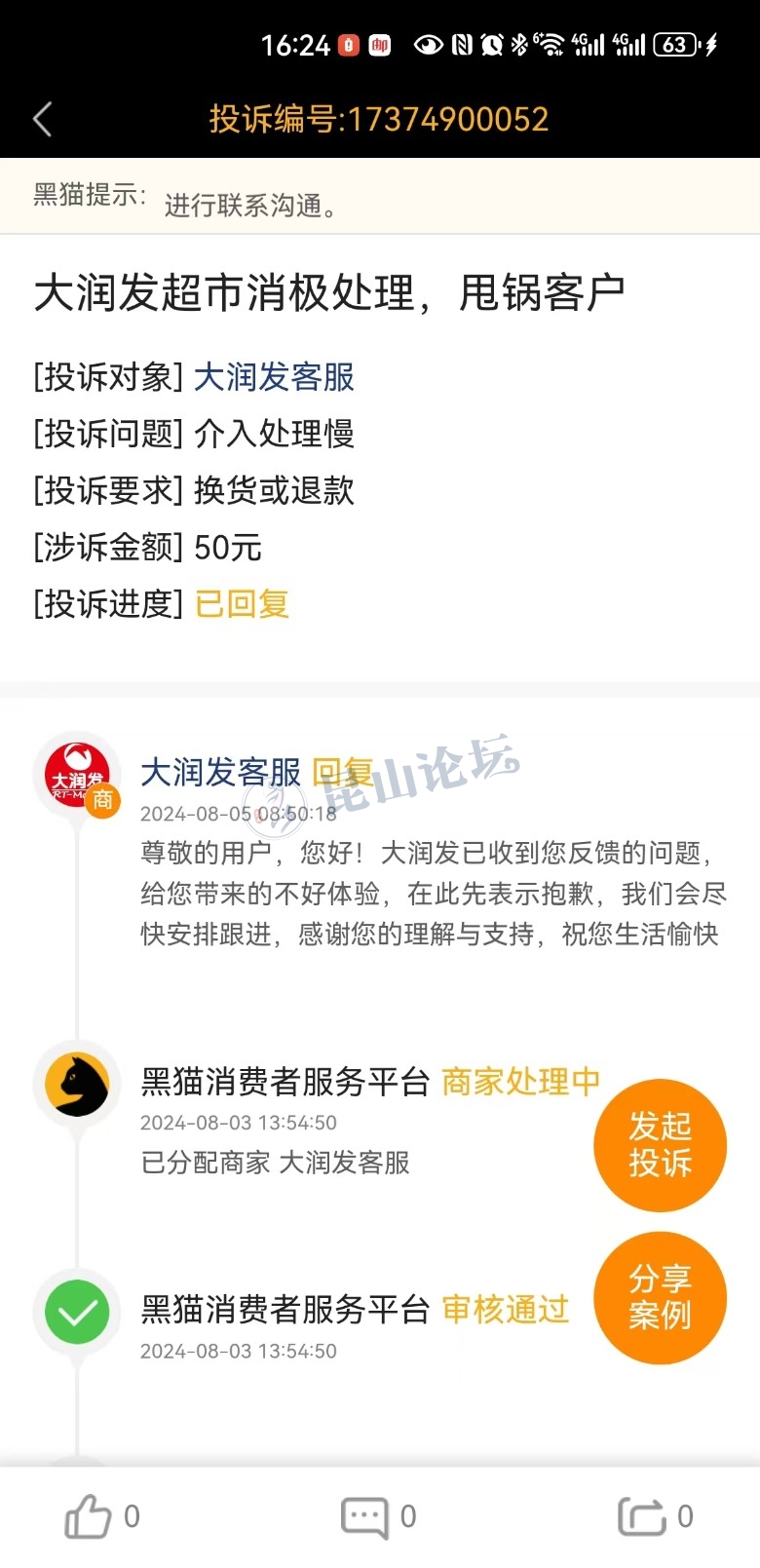Tap the orange 发起投诉 button
This screenshot has height=1568, width=760.
click(660, 1145)
